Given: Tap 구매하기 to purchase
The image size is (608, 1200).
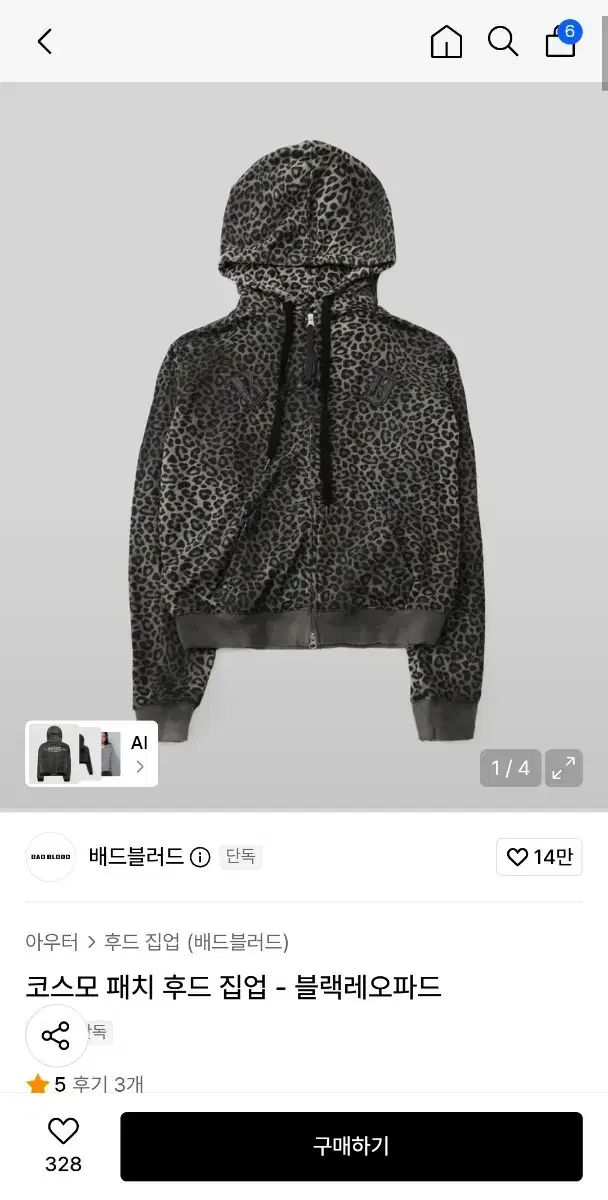Looking at the screenshot, I should coord(351,1146).
